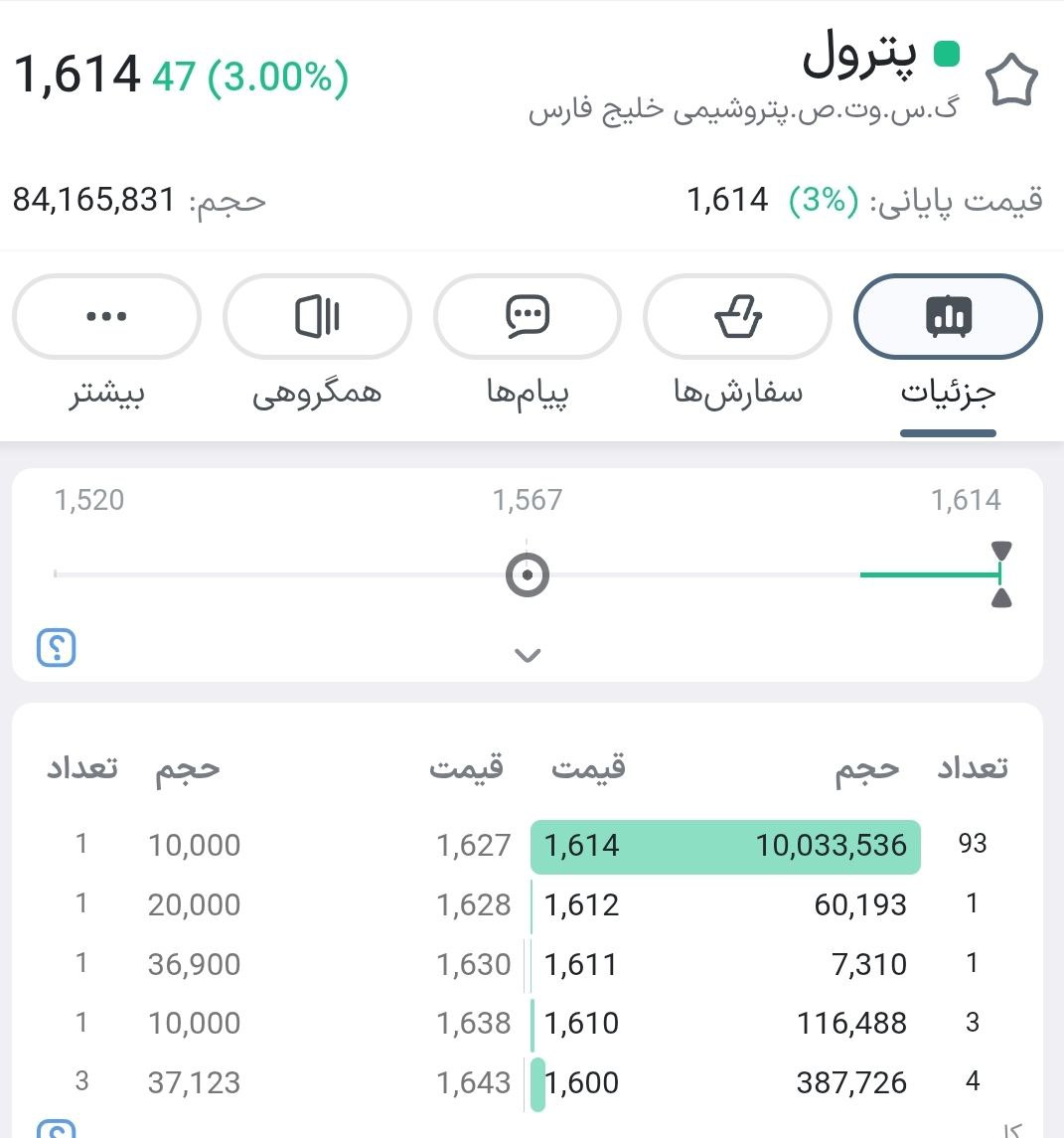Open the help expander at screen bottom

[x=57, y=1131]
